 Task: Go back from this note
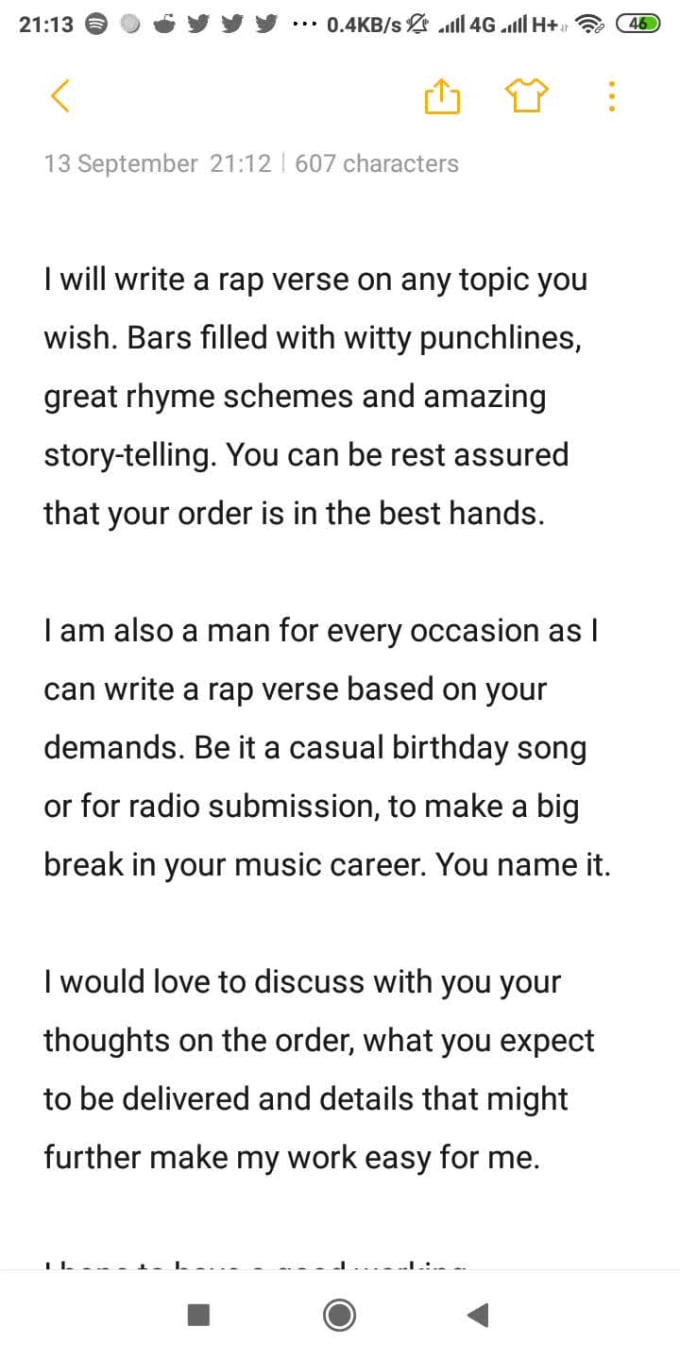click(x=60, y=96)
